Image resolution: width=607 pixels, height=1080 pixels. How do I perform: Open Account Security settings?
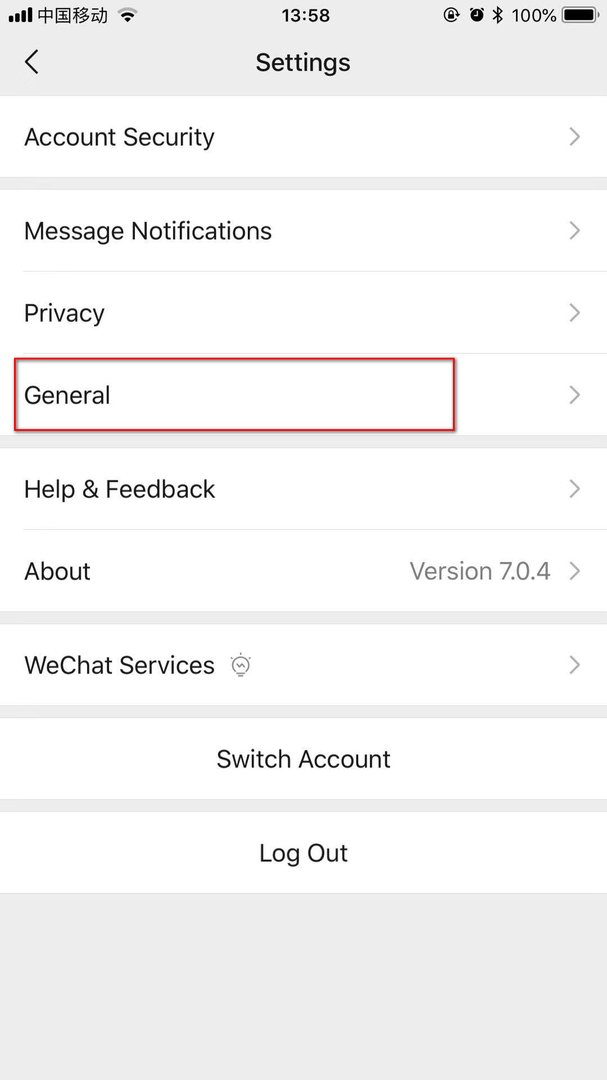click(x=303, y=137)
